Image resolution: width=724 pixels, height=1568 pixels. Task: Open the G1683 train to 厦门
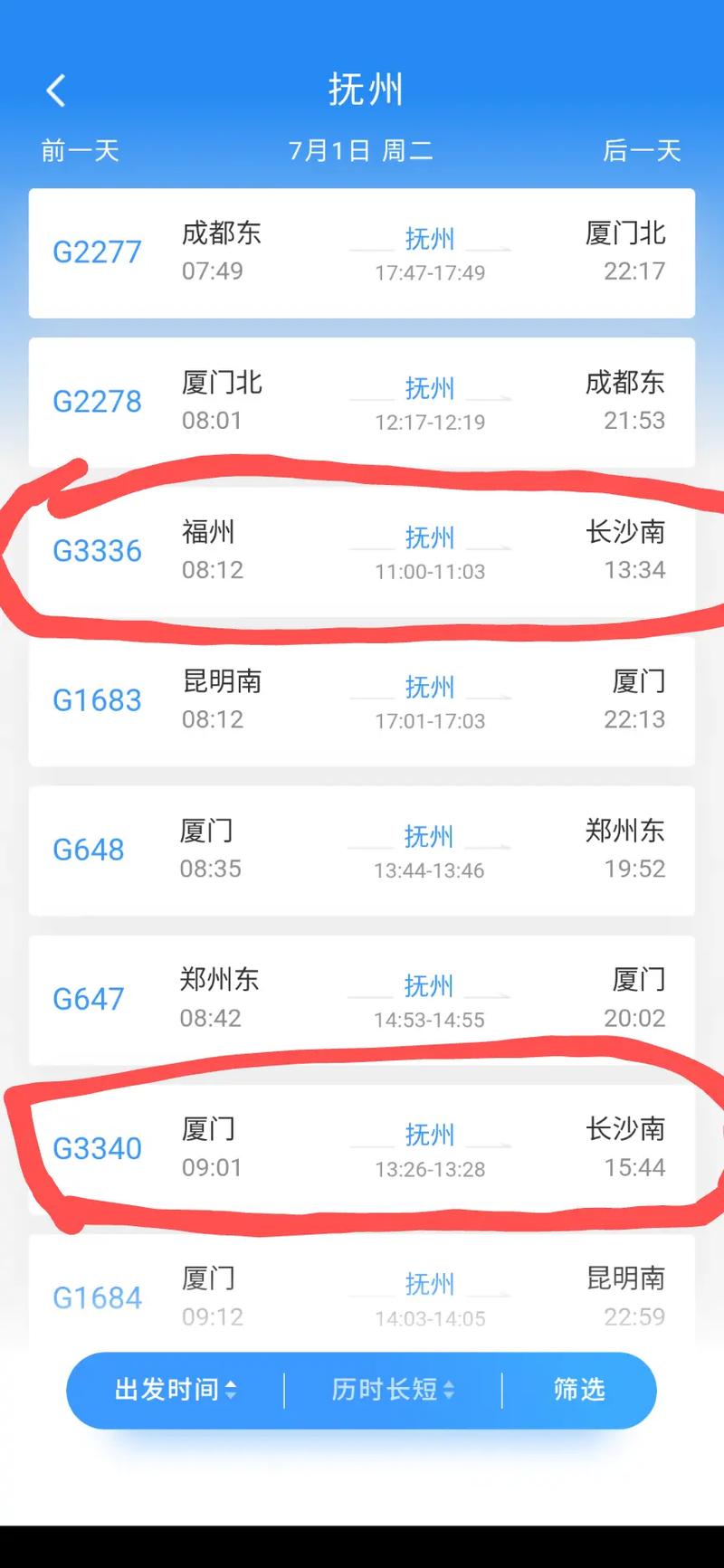[362, 701]
